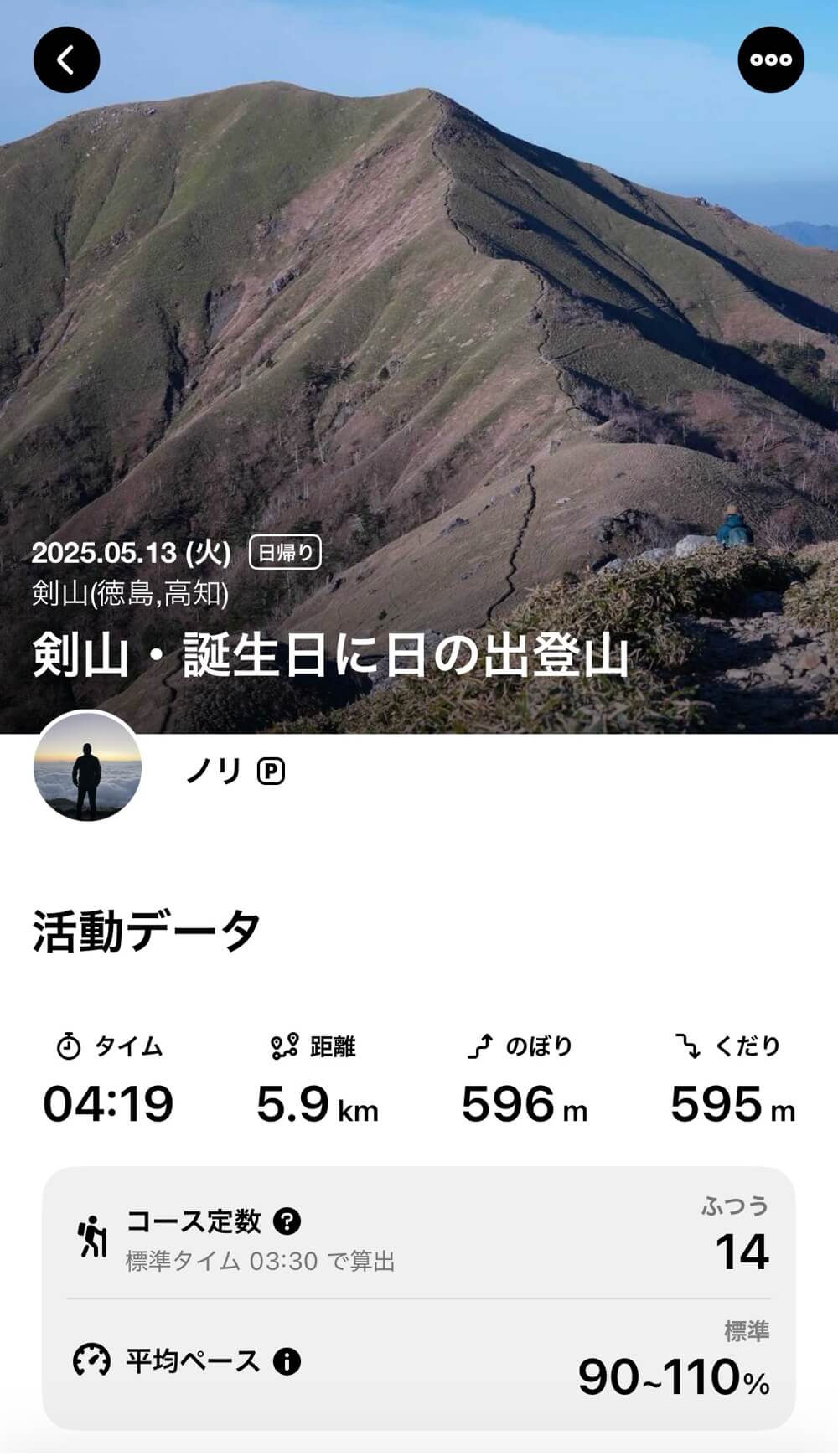The height and width of the screenshot is (1456, 838).
Task: Show info about 平均ペース
Action: point(287,1361)
